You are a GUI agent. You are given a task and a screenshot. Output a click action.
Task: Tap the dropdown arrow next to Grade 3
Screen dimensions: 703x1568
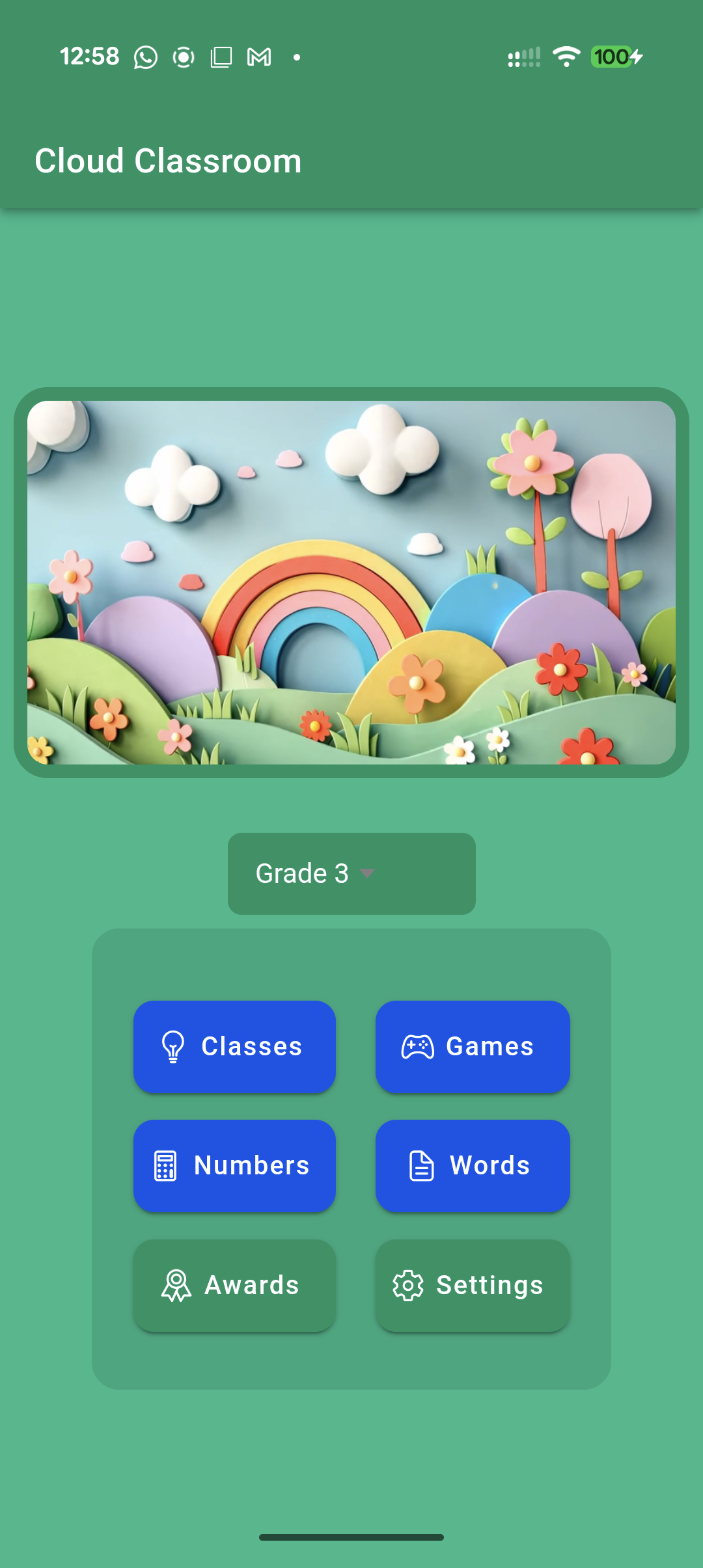(368, 874)
